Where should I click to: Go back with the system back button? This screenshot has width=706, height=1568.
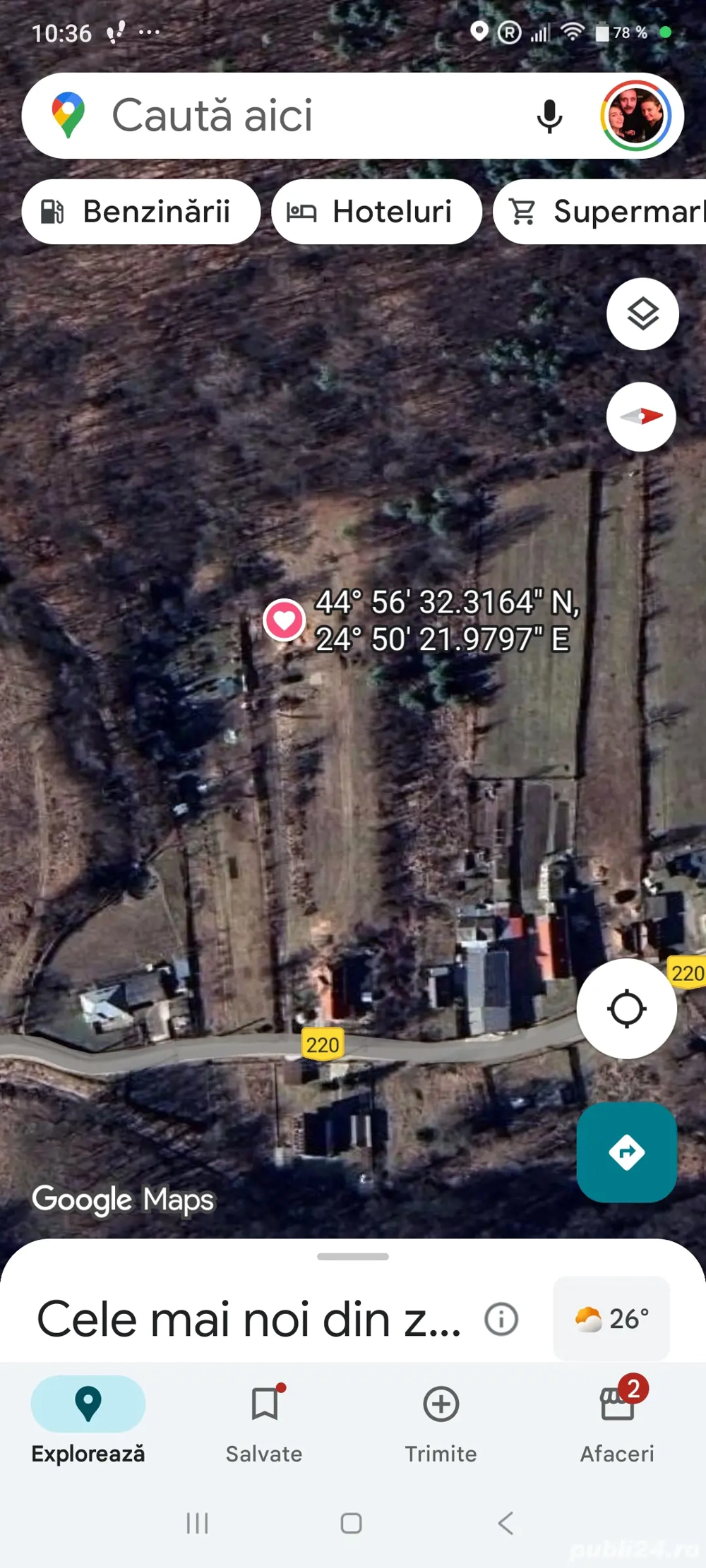[x=505, y=1523]
